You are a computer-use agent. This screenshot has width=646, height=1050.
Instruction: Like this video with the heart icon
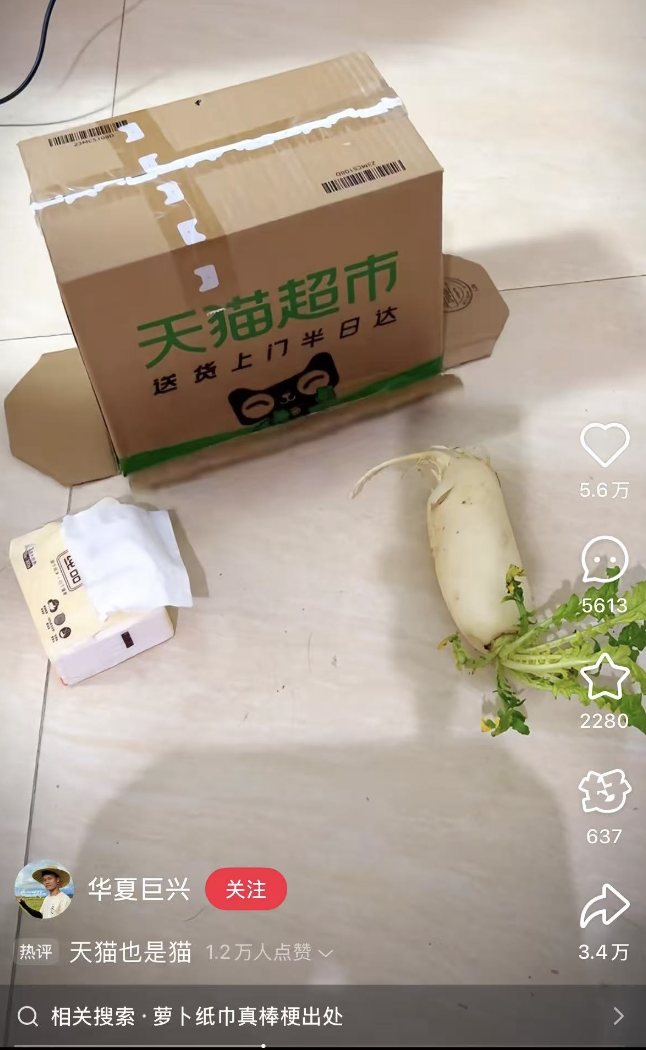[x=604, y=445]
